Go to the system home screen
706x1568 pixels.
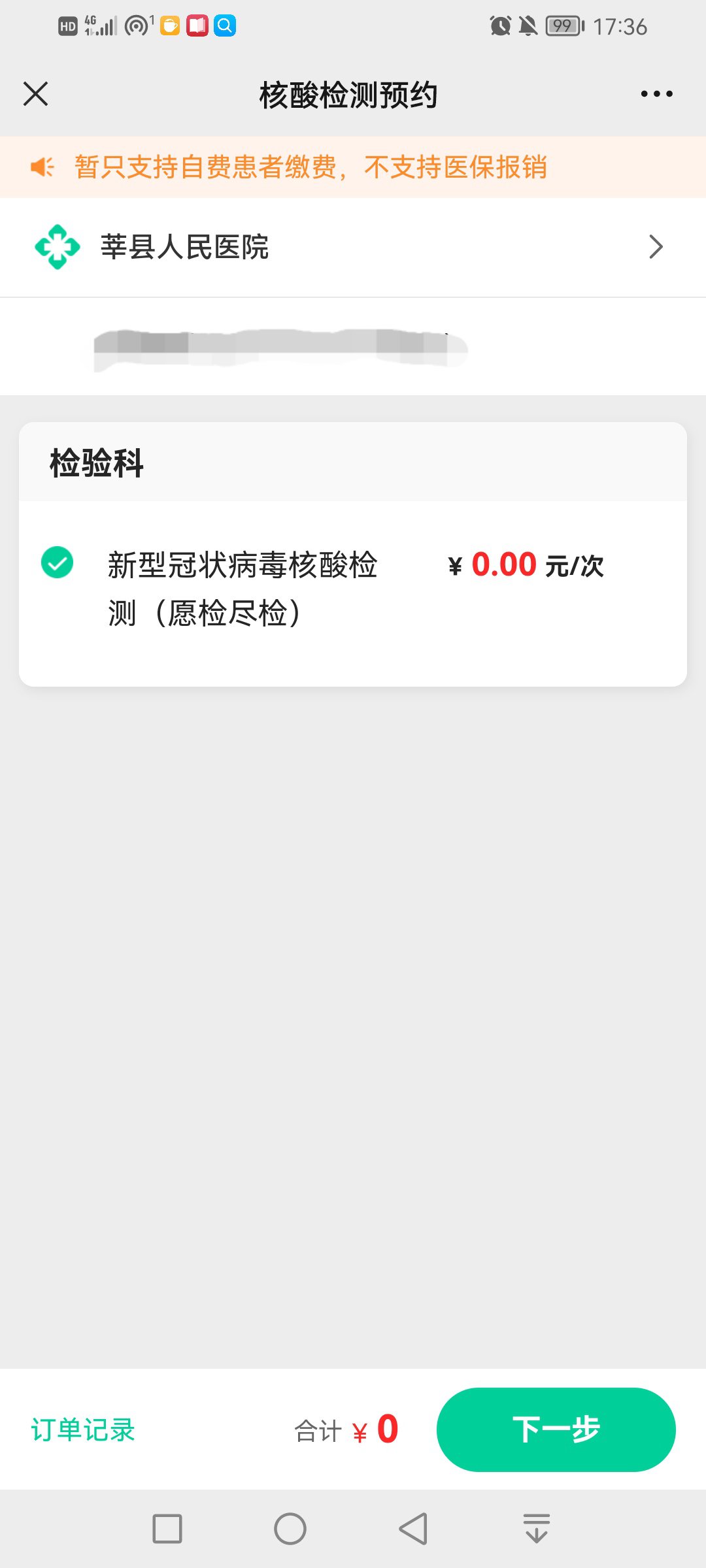pos(290,1529)
